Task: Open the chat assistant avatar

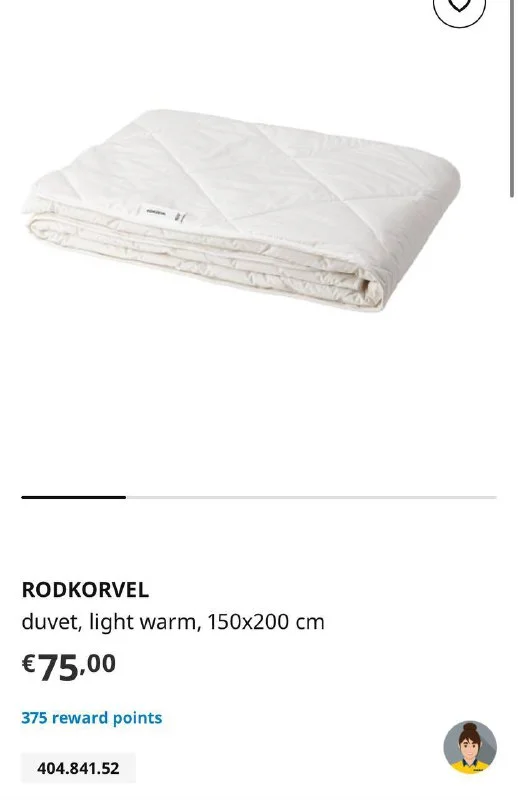Action: [470, 747]
